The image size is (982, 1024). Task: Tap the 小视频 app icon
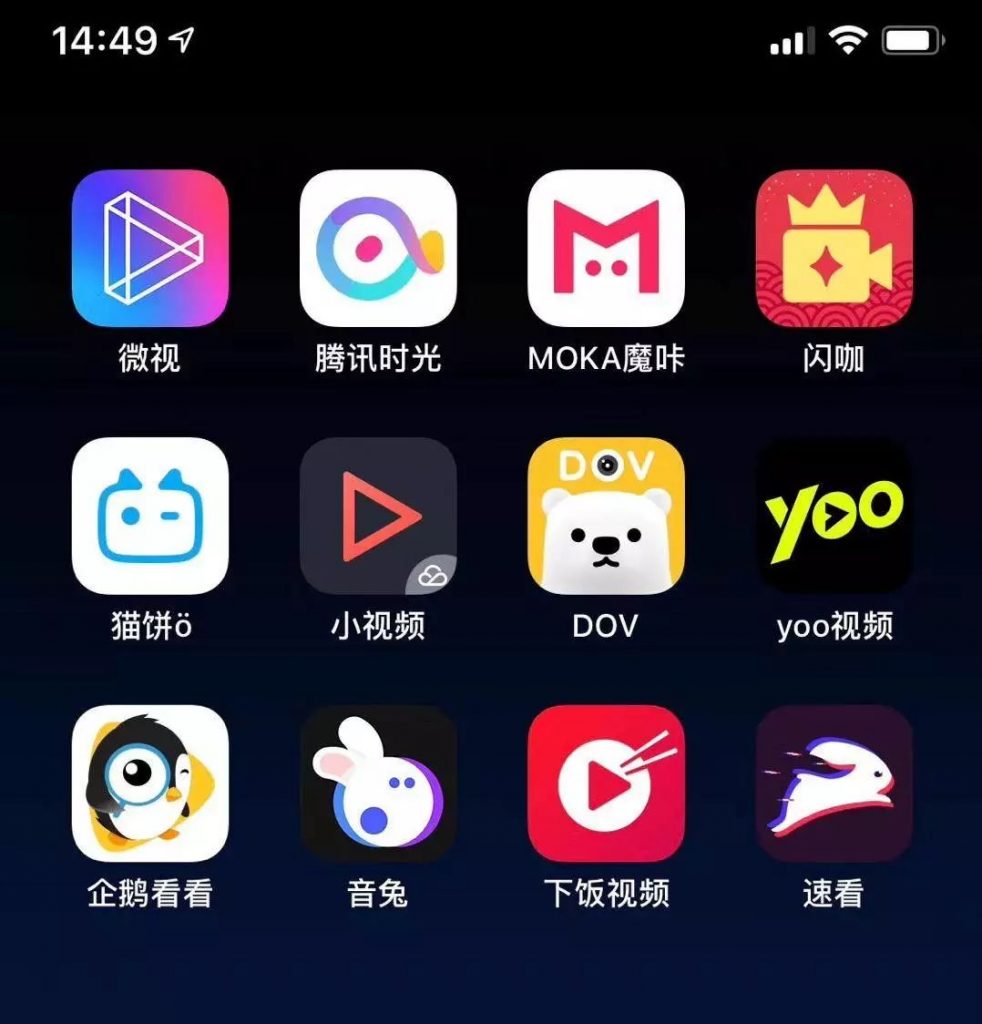pyautogui.click(x=378, y=516)
